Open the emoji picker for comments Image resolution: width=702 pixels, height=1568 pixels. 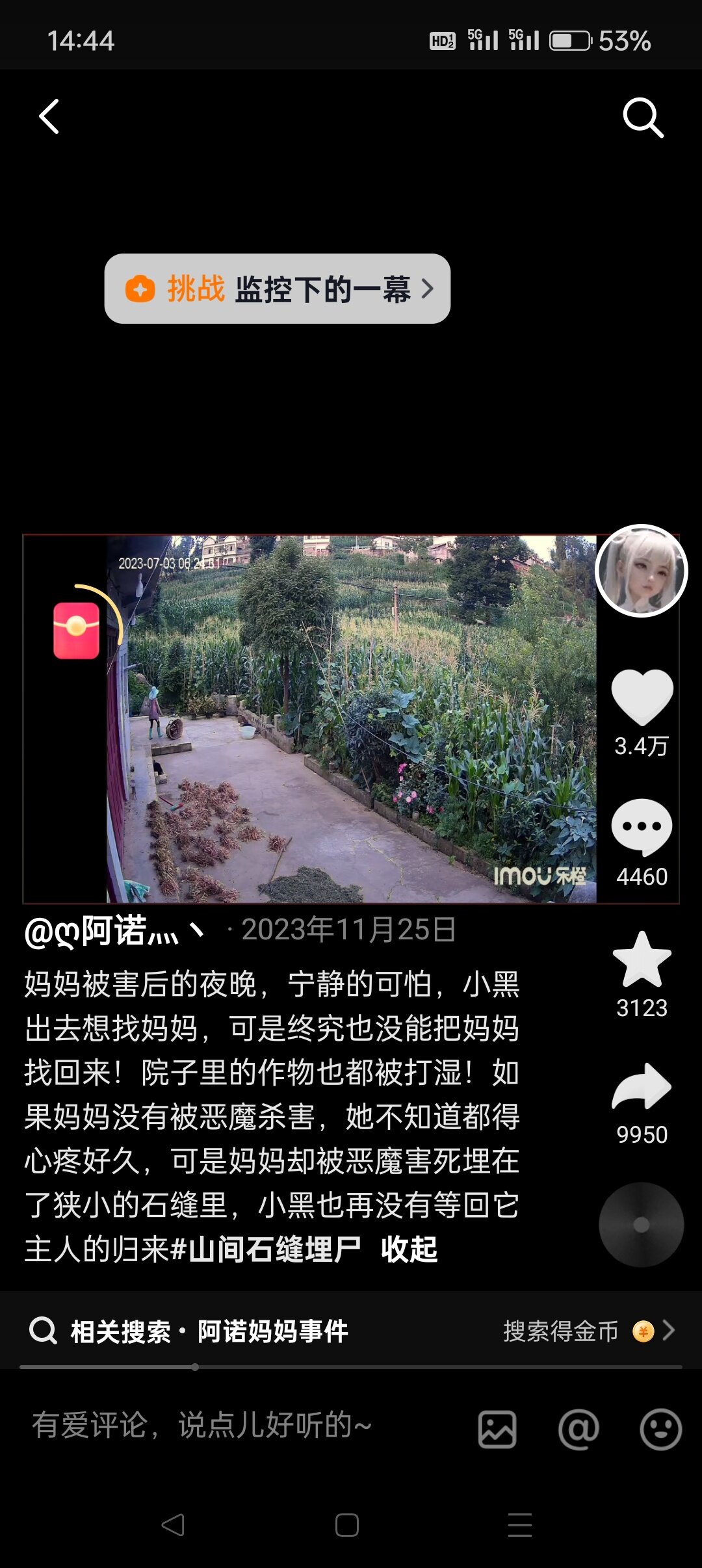pyautogui.click(x=660, y=1429)
